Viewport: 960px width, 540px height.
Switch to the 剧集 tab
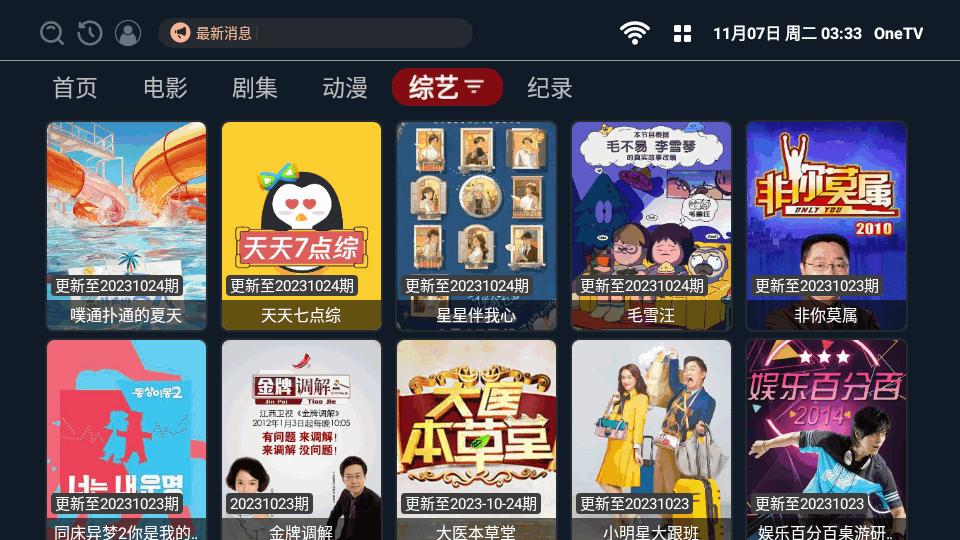pos(255,88)
